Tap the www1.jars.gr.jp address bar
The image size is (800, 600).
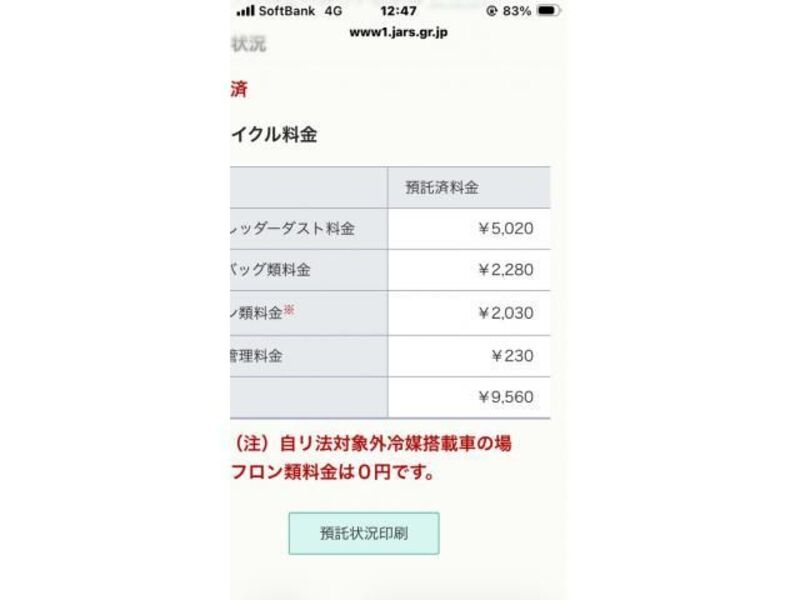coord(397,31)
